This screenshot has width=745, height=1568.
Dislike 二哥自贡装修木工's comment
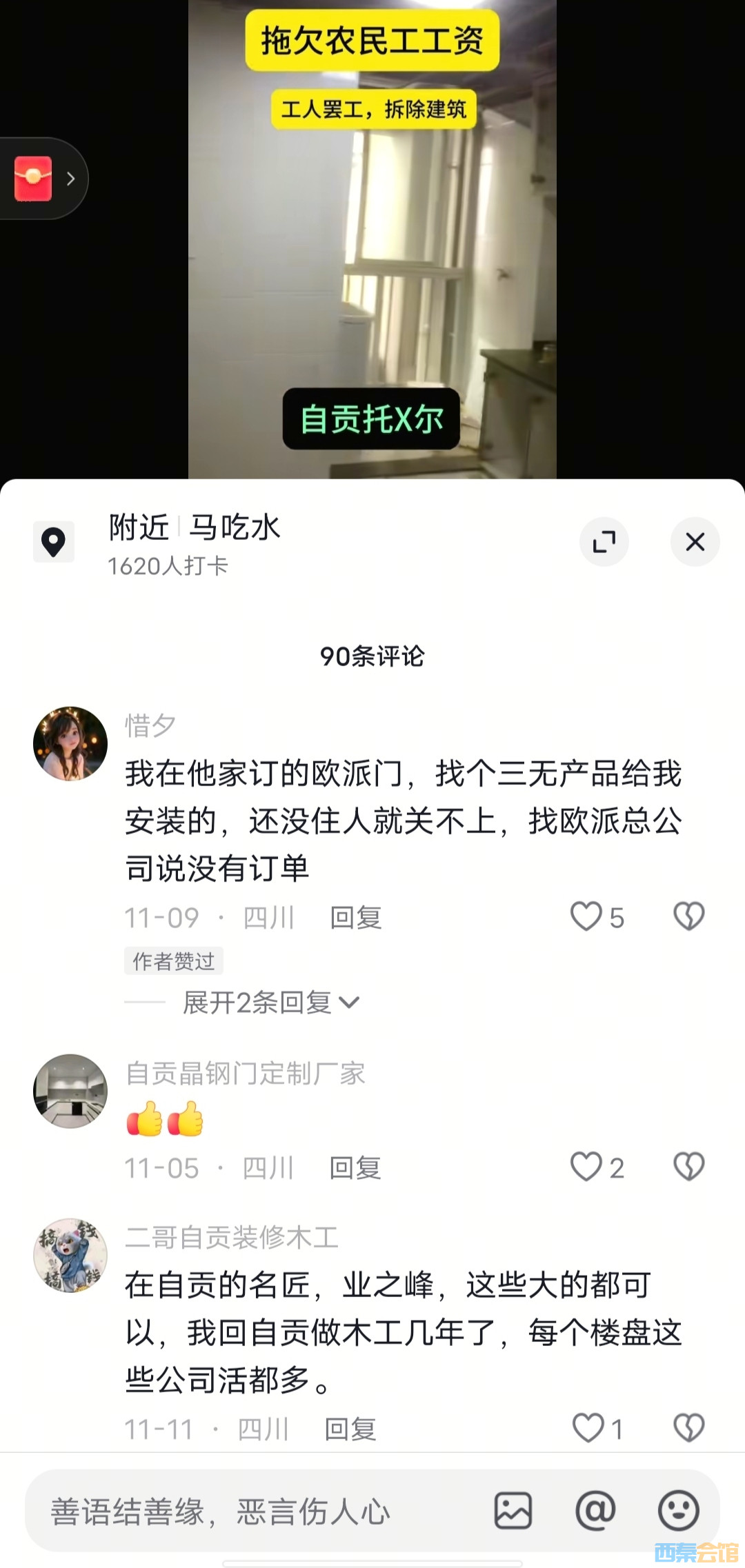(688, 1428)
